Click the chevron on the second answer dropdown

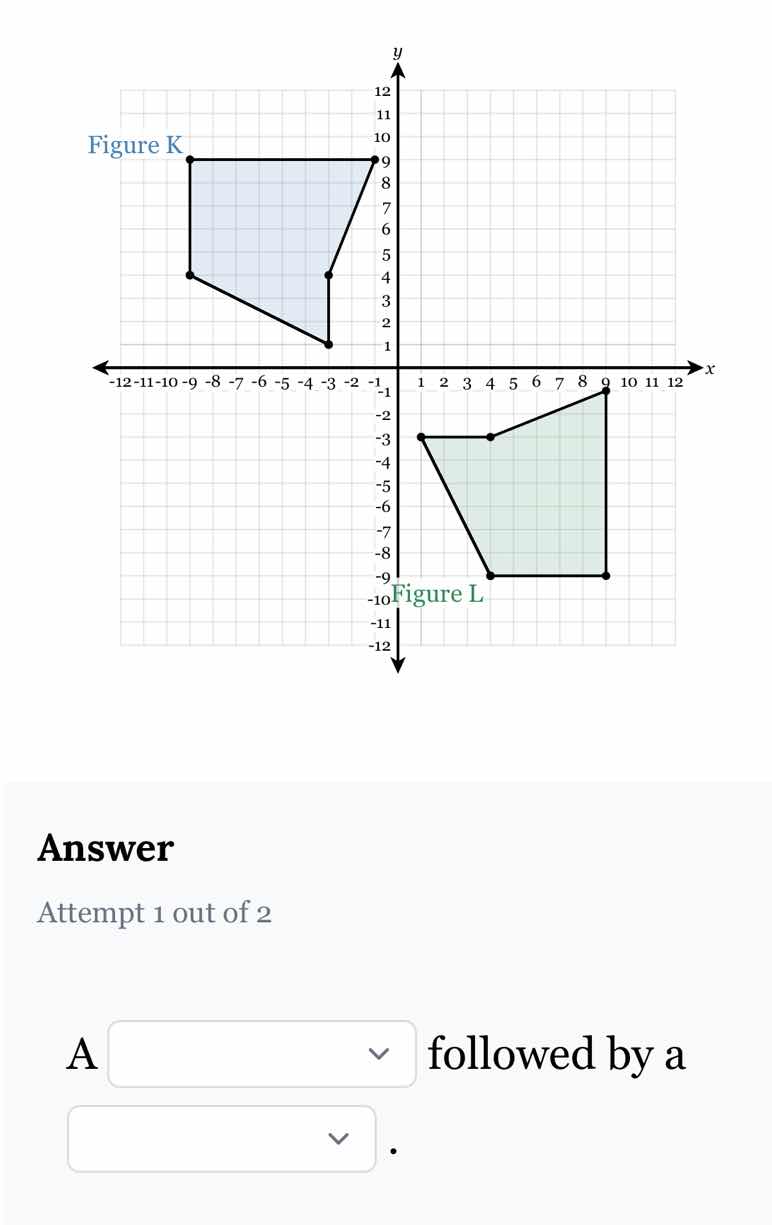339,1138
